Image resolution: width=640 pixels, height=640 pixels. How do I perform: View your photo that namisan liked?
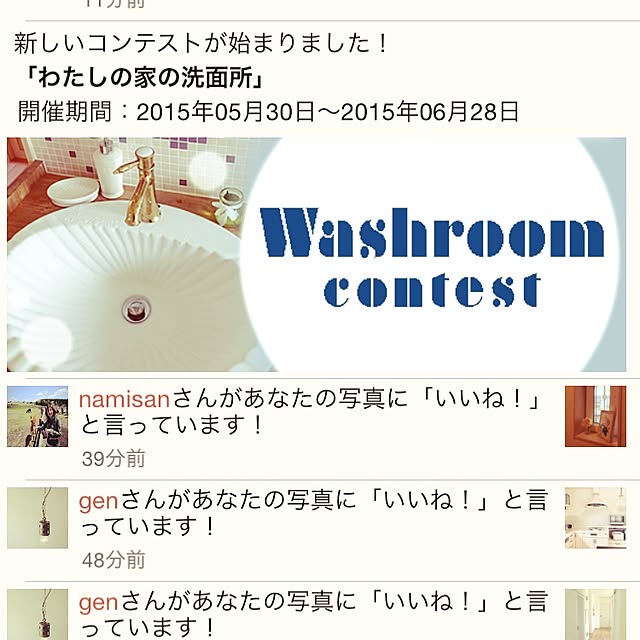tap(595, 416)
